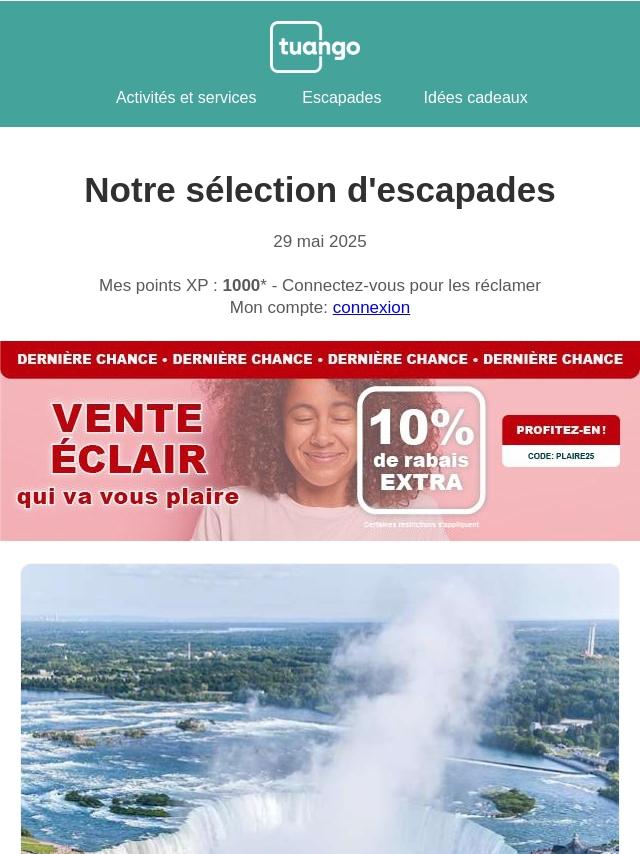Go to the Escapades section
The width and height of the screenshot is (640, 854).
pos(341,98)
